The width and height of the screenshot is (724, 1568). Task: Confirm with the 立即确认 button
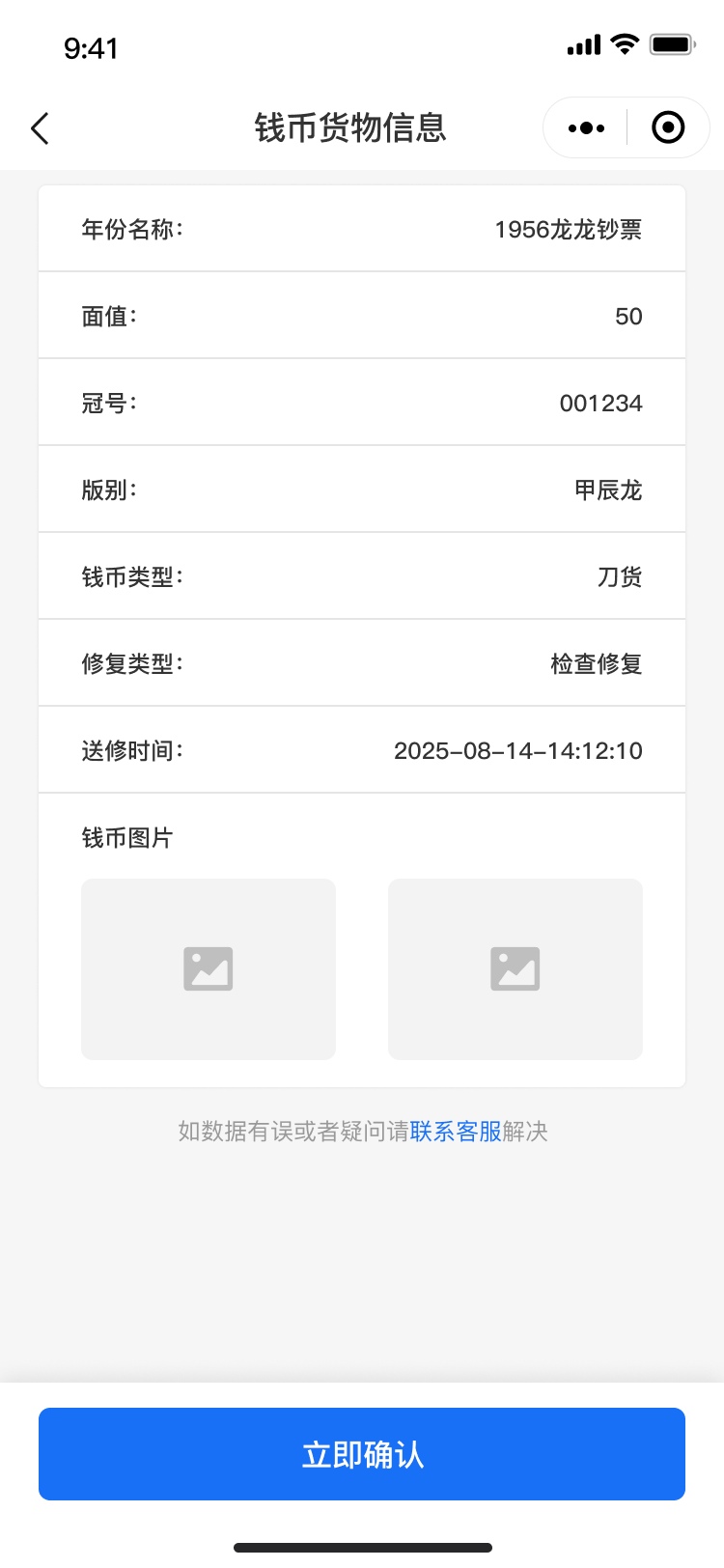click(x=362, y=1454)
